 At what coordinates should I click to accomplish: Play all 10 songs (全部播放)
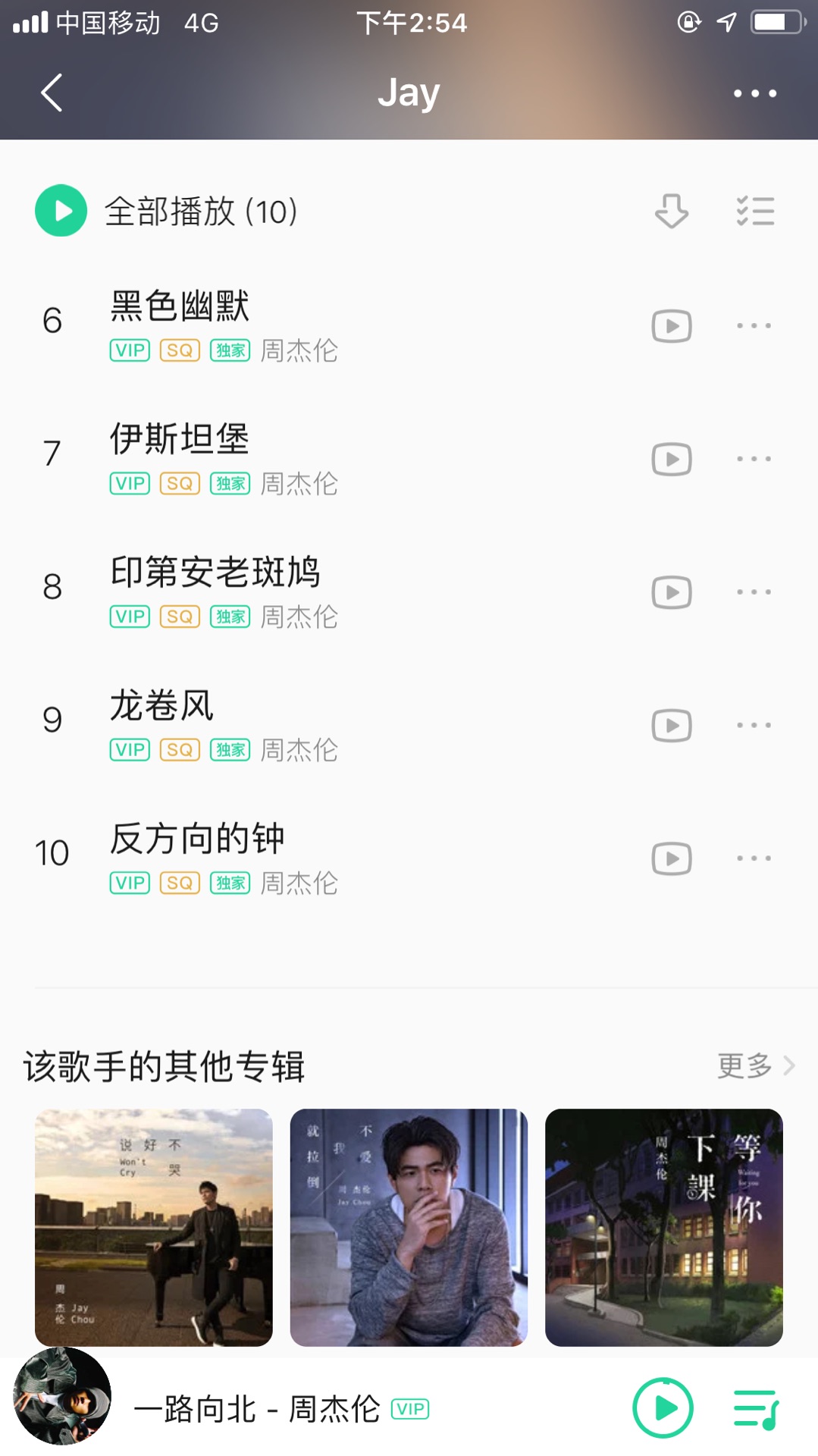pos(61,211)
